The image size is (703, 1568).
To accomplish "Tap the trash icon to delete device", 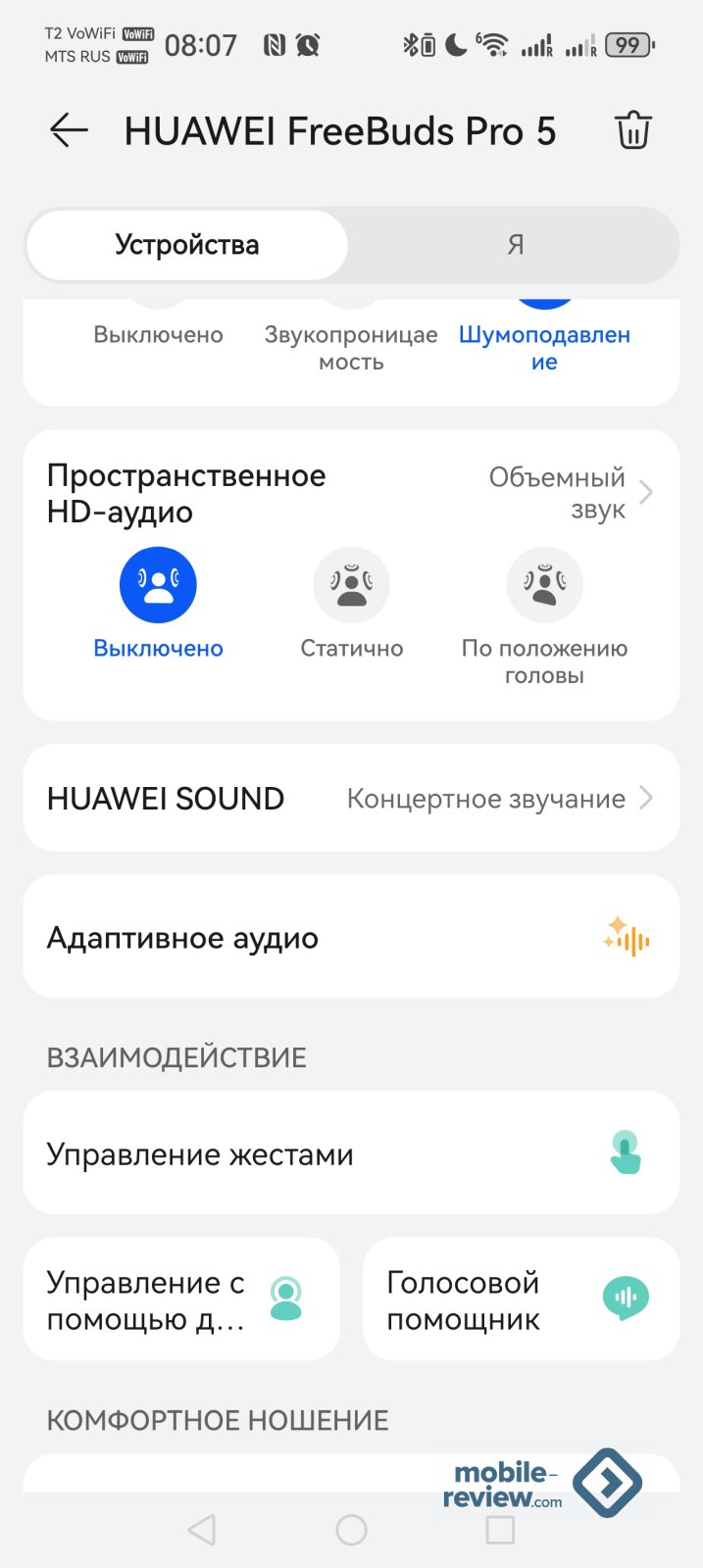I will click(x=632, y=130).
